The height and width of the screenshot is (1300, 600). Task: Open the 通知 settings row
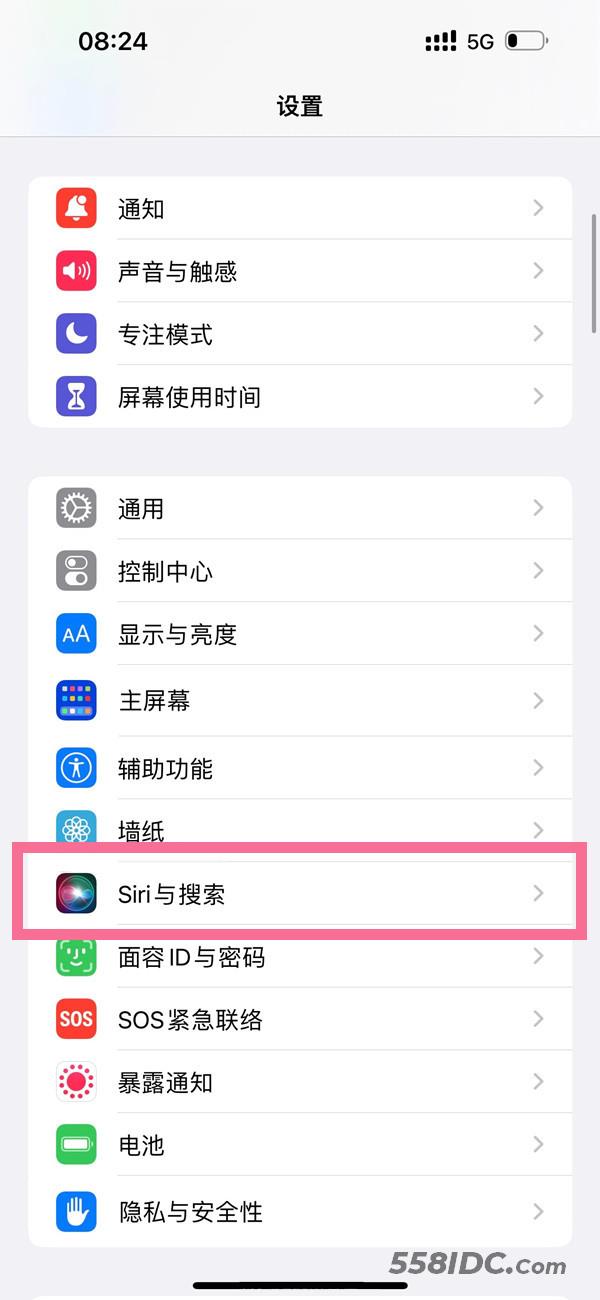(x=300, y=209)
